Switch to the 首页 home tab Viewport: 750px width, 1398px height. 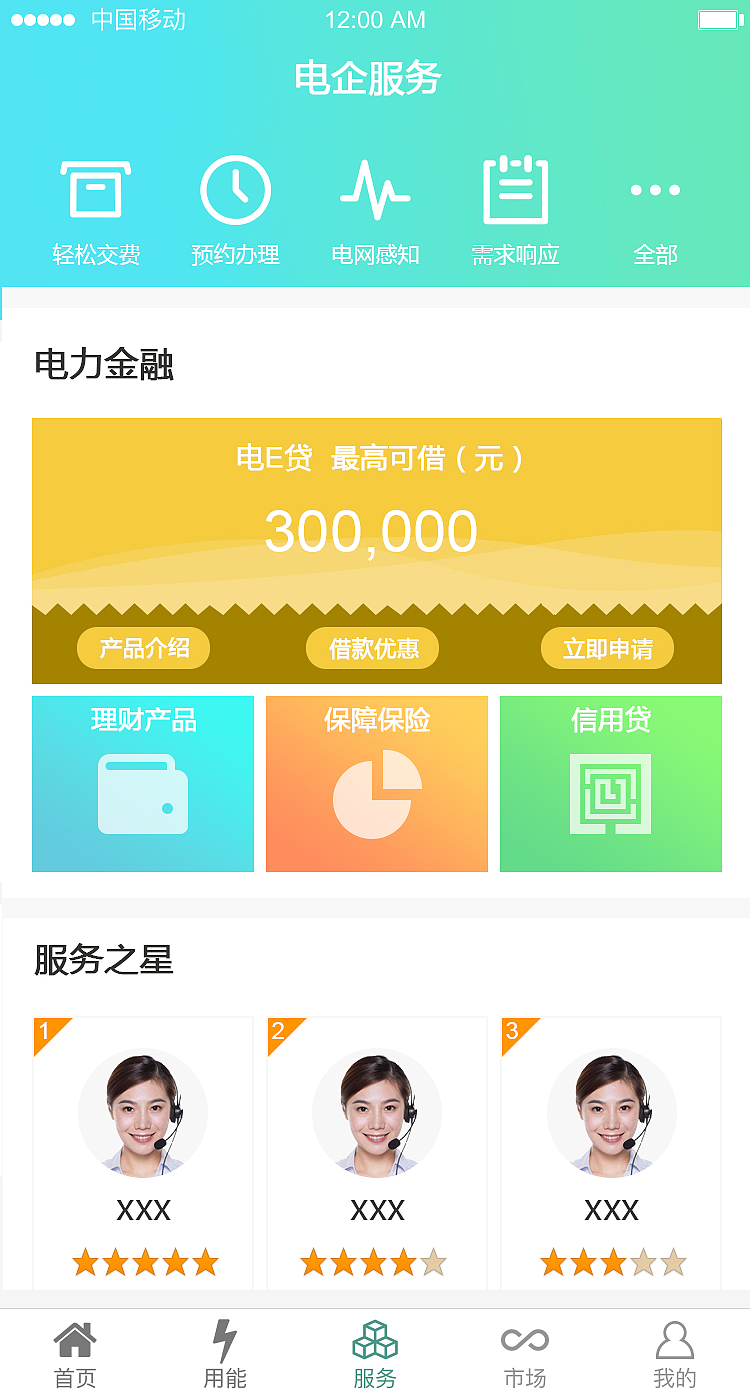[75, 1350]
